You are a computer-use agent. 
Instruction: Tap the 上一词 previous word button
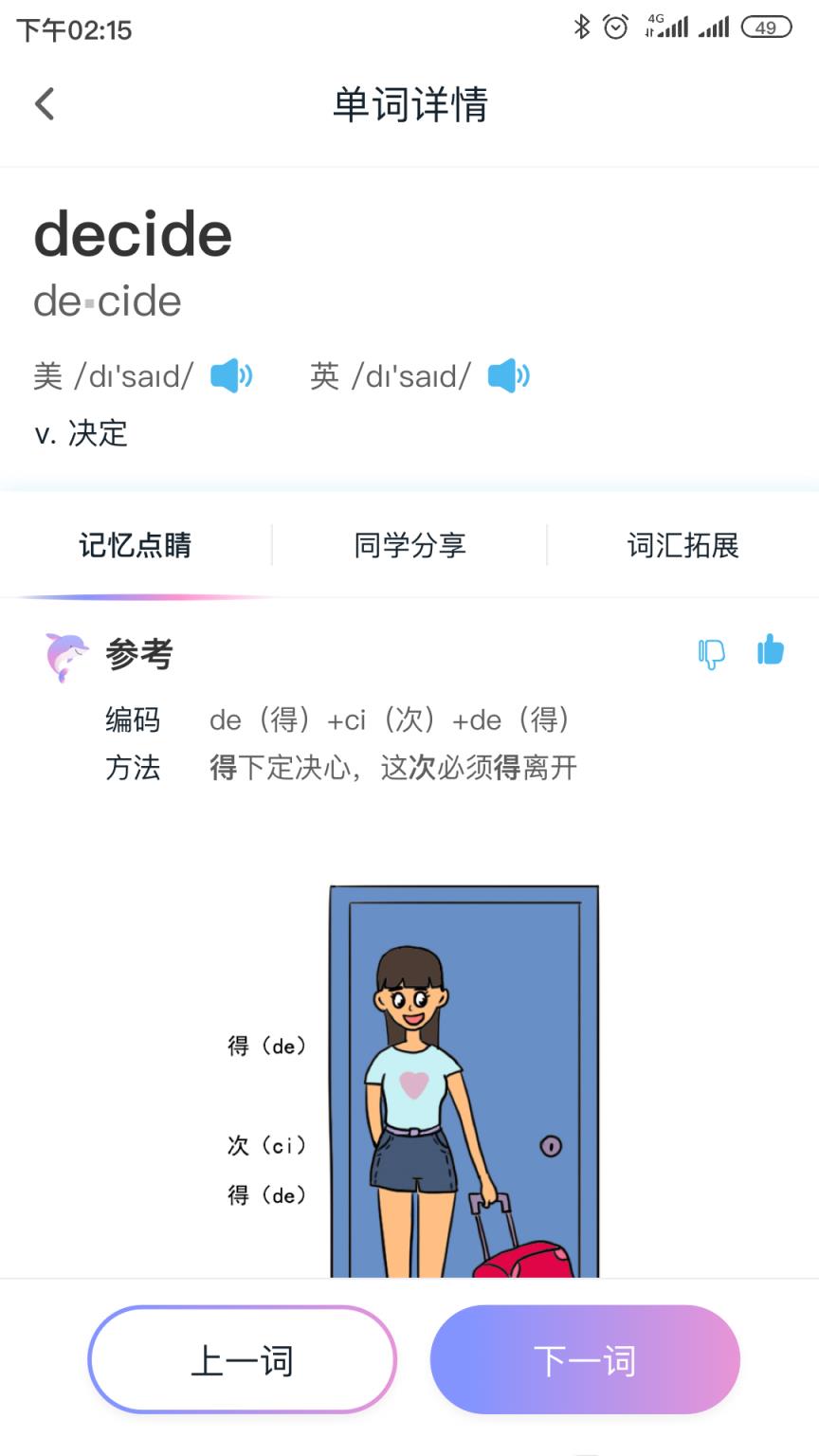tap(242, 1359)
